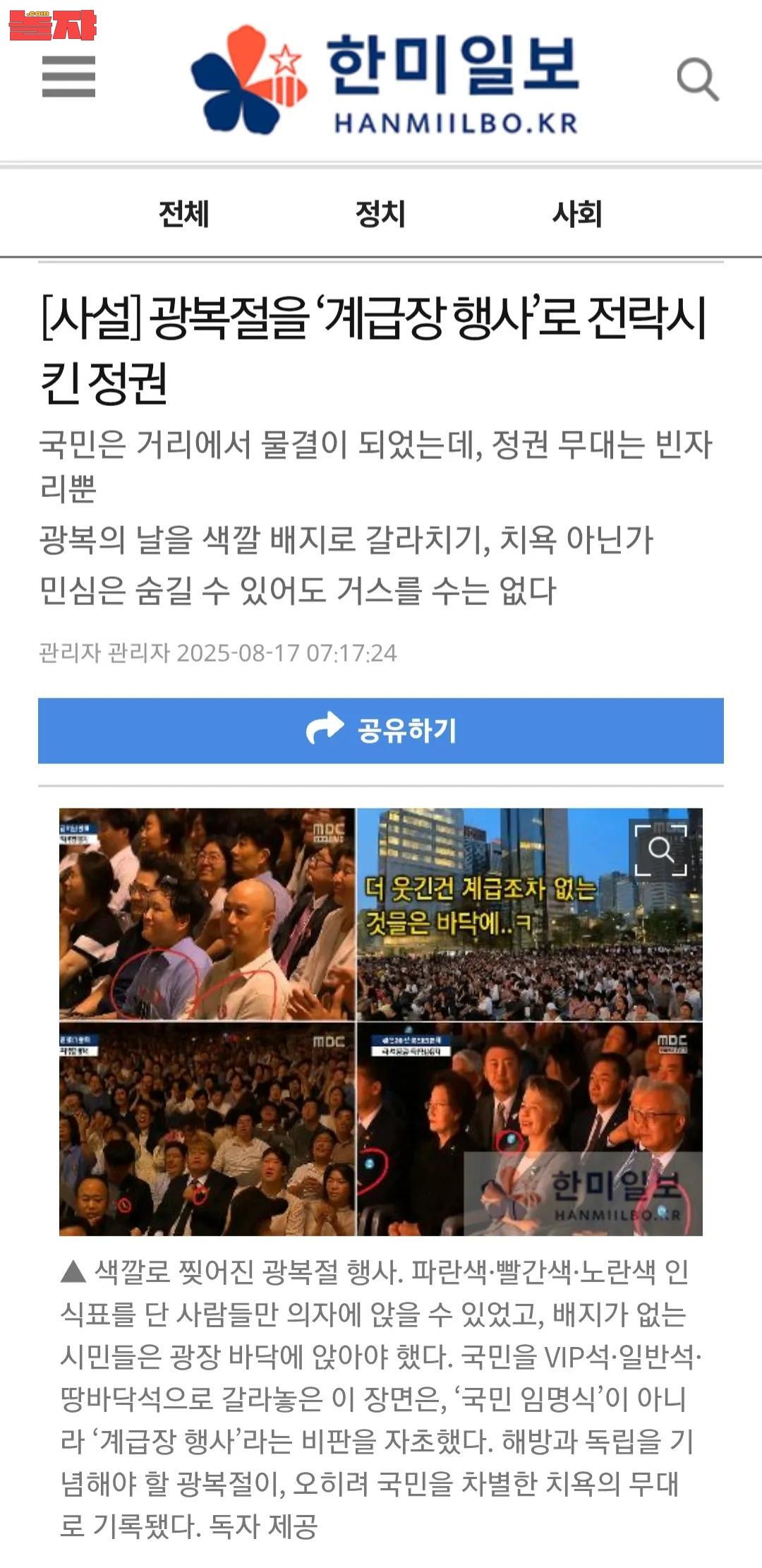
Task: Switch to the 전체 tab
Action: click(x=183, y=214)
